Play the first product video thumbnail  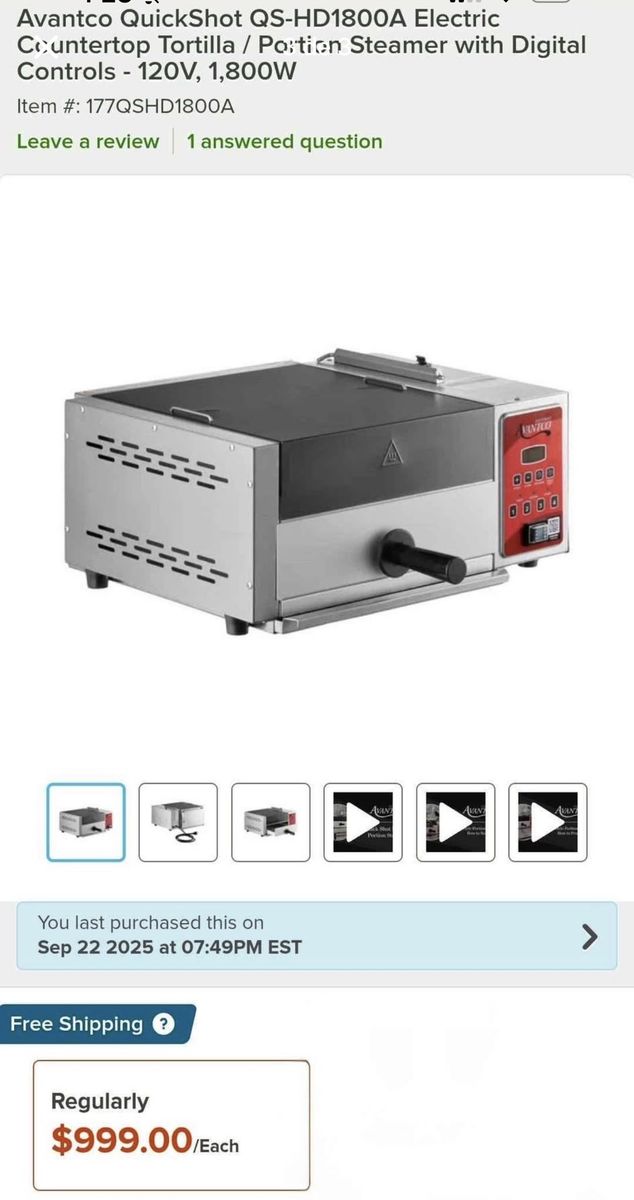363,822
